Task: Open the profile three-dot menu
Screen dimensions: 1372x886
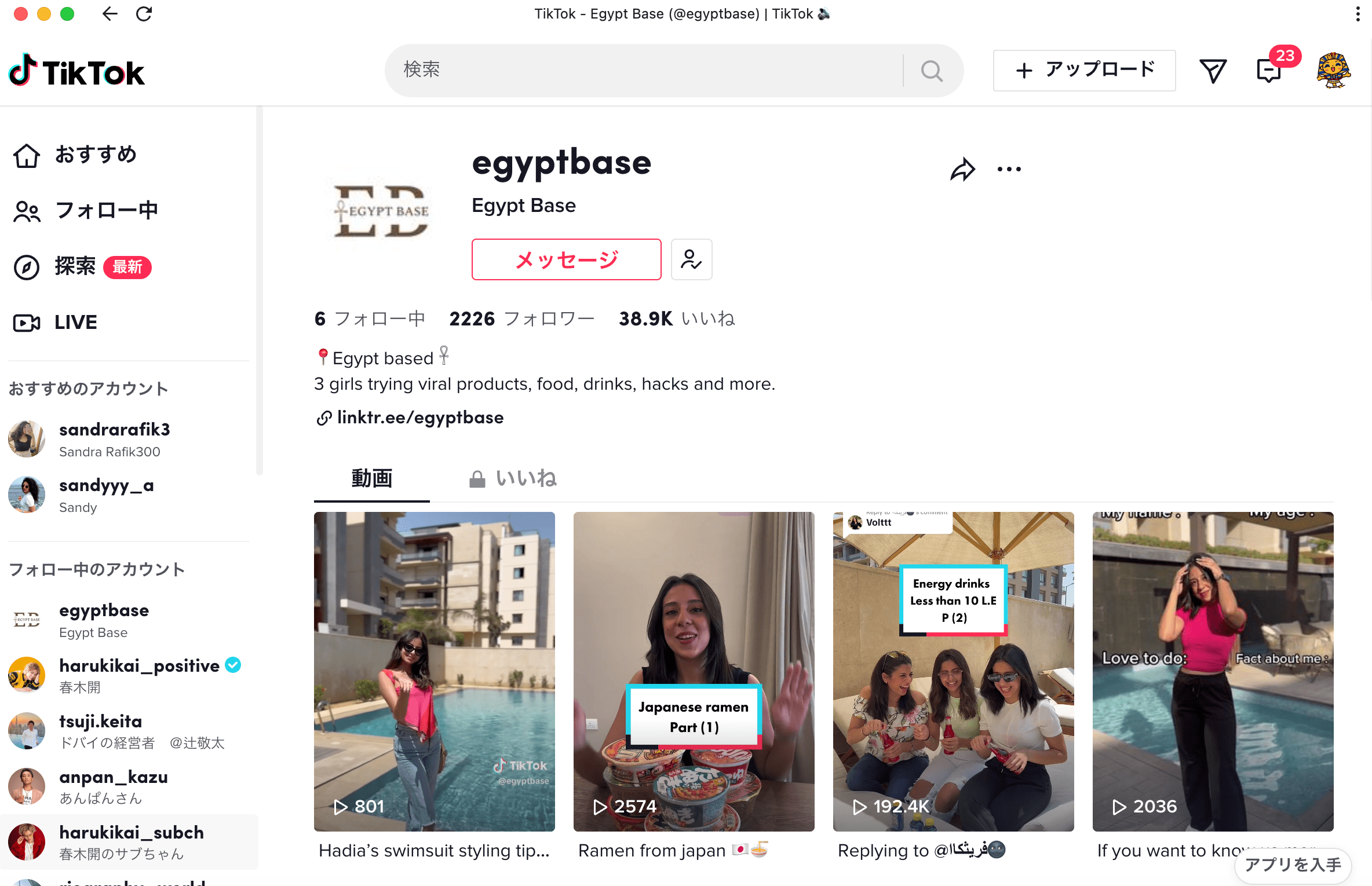Action: (x=1009, y=170)
